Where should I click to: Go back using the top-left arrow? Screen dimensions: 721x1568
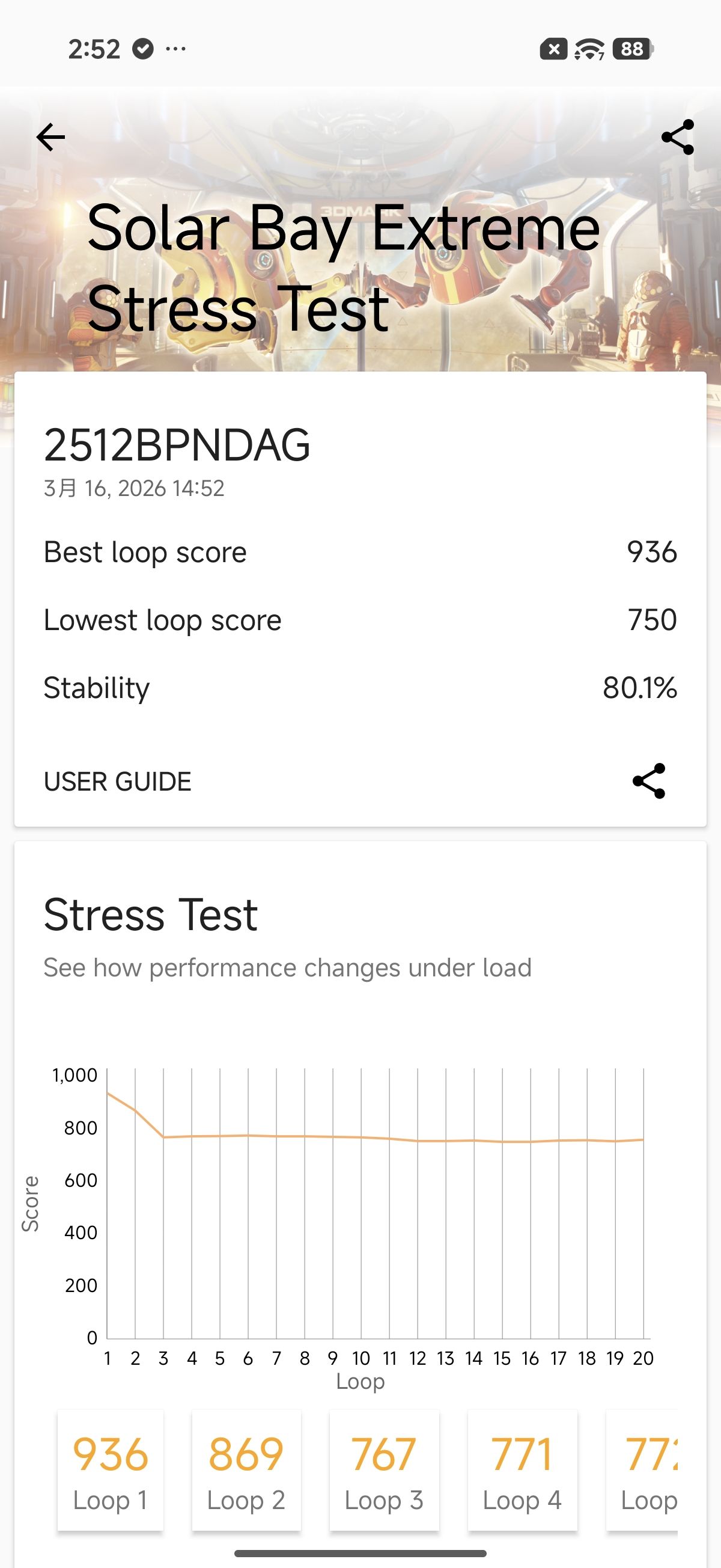click(x=50, y=137)
